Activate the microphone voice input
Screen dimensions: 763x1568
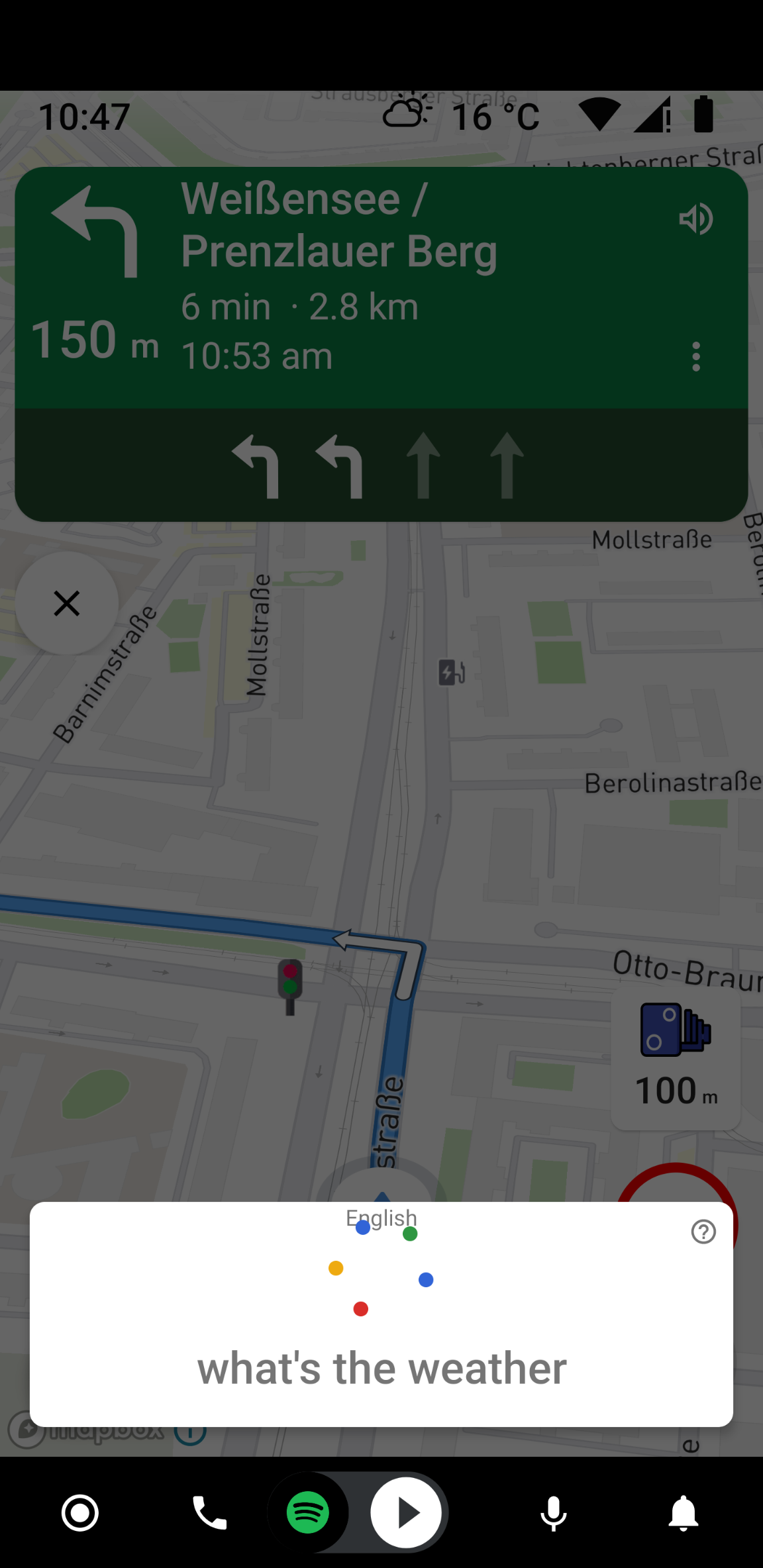point(553,1513)
